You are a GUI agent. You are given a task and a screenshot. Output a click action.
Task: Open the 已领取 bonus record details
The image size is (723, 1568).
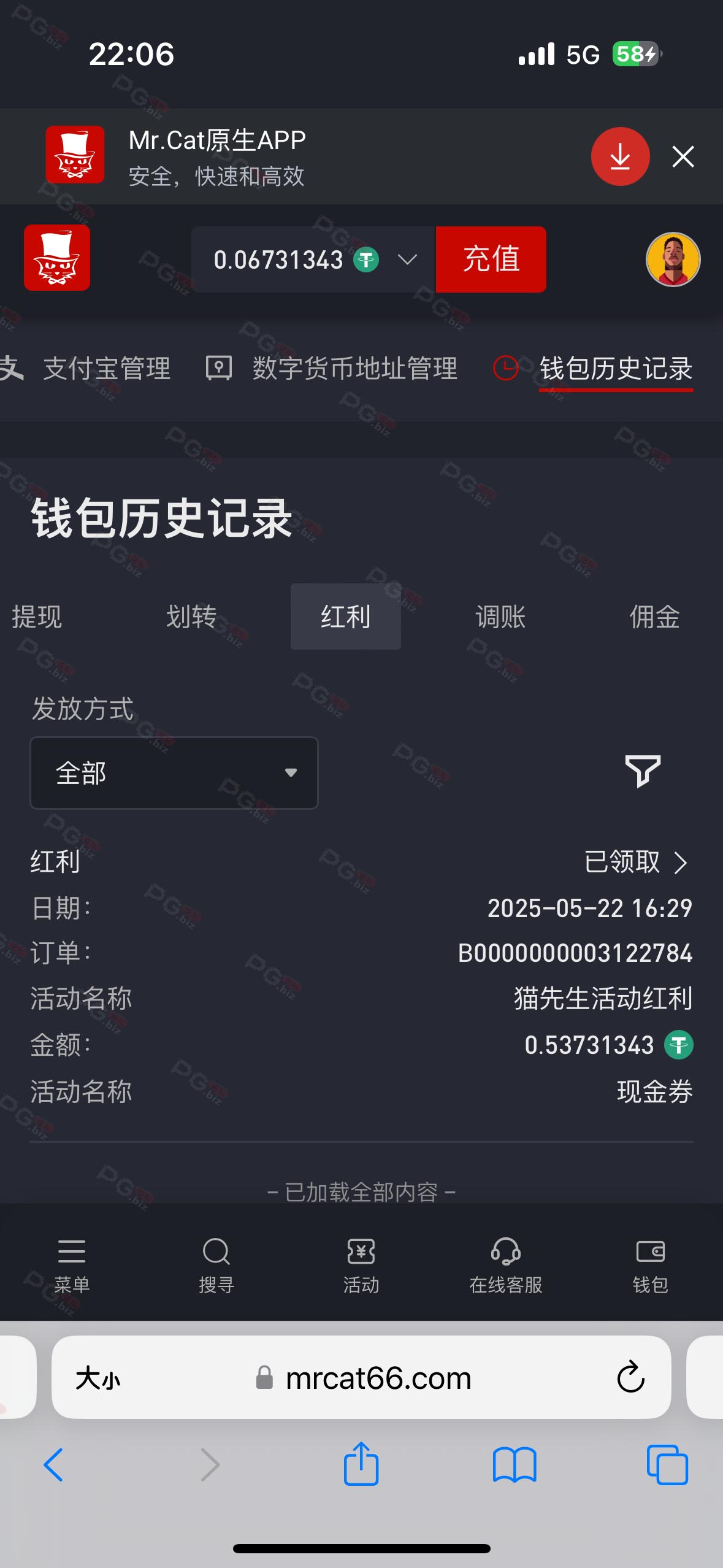tap(636, 862)
